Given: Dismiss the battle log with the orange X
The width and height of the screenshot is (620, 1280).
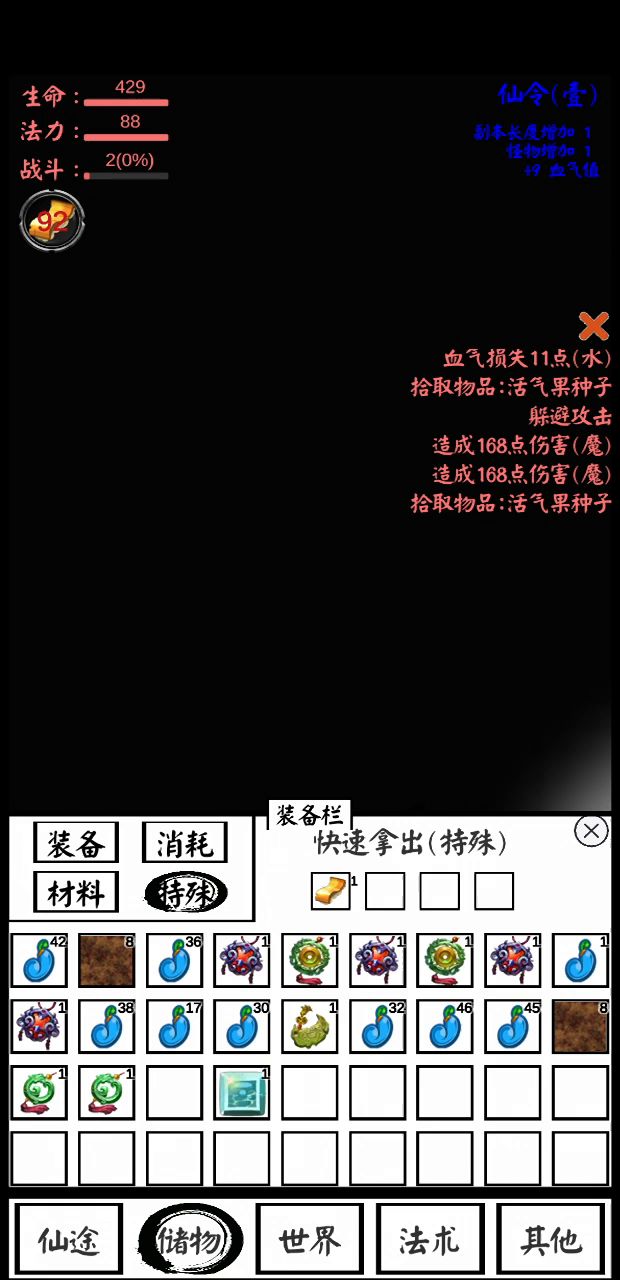Looking at the screenshot, I should click(x=594, y=326).
